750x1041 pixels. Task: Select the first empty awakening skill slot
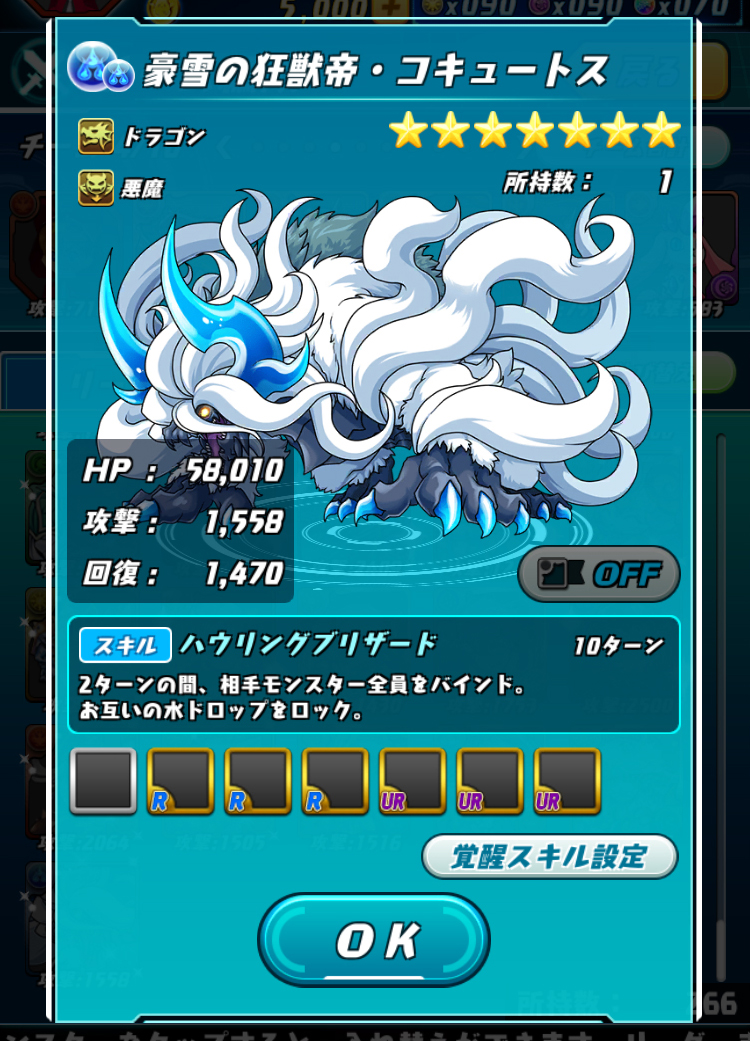[x=103, y=780]
